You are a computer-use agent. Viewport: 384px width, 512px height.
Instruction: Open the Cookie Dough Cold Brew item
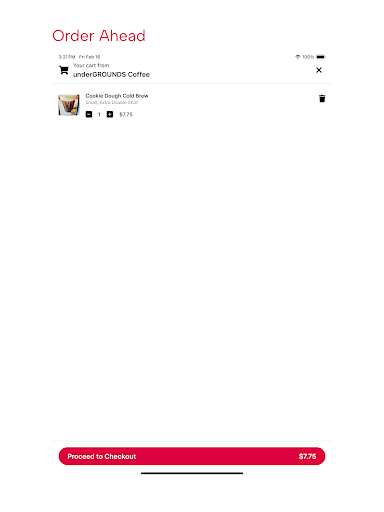[117, 96]
